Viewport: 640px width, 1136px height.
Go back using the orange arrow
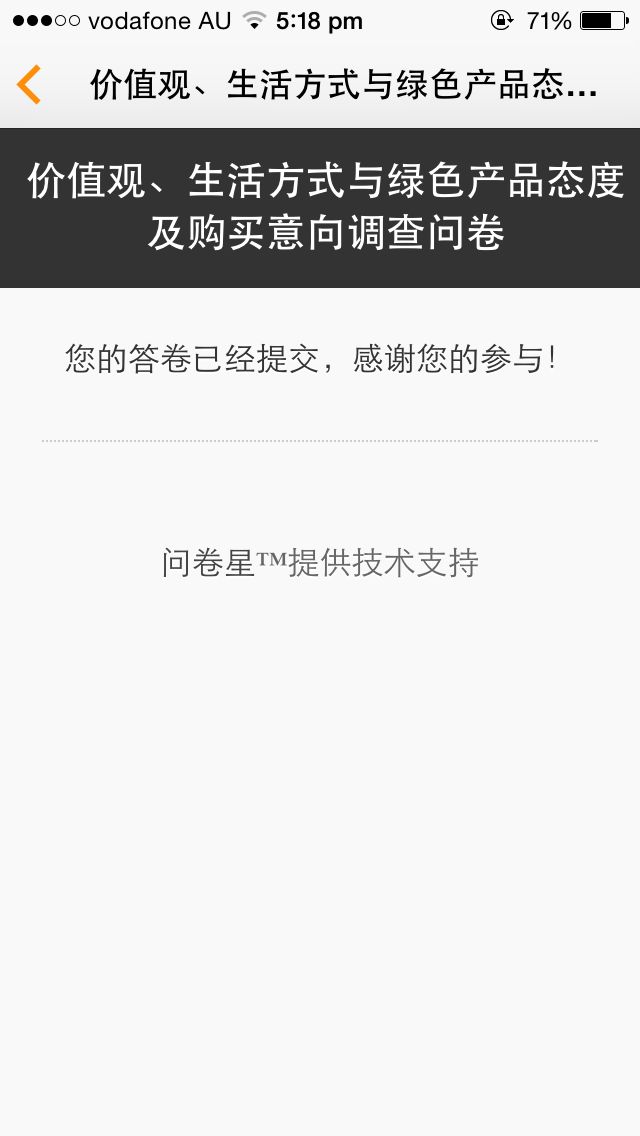coord(30,85)
